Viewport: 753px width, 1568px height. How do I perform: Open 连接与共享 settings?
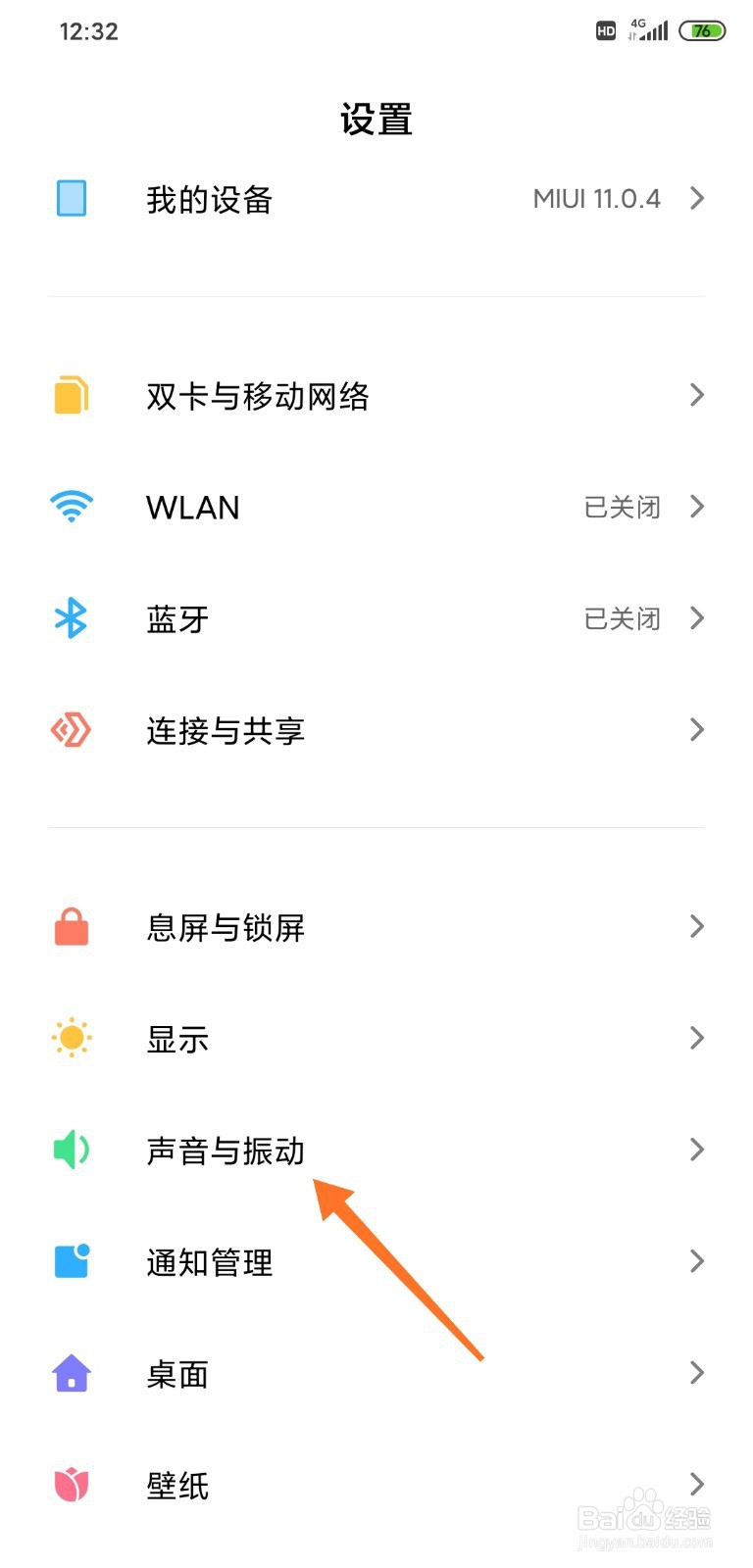(x=376, y=730)
